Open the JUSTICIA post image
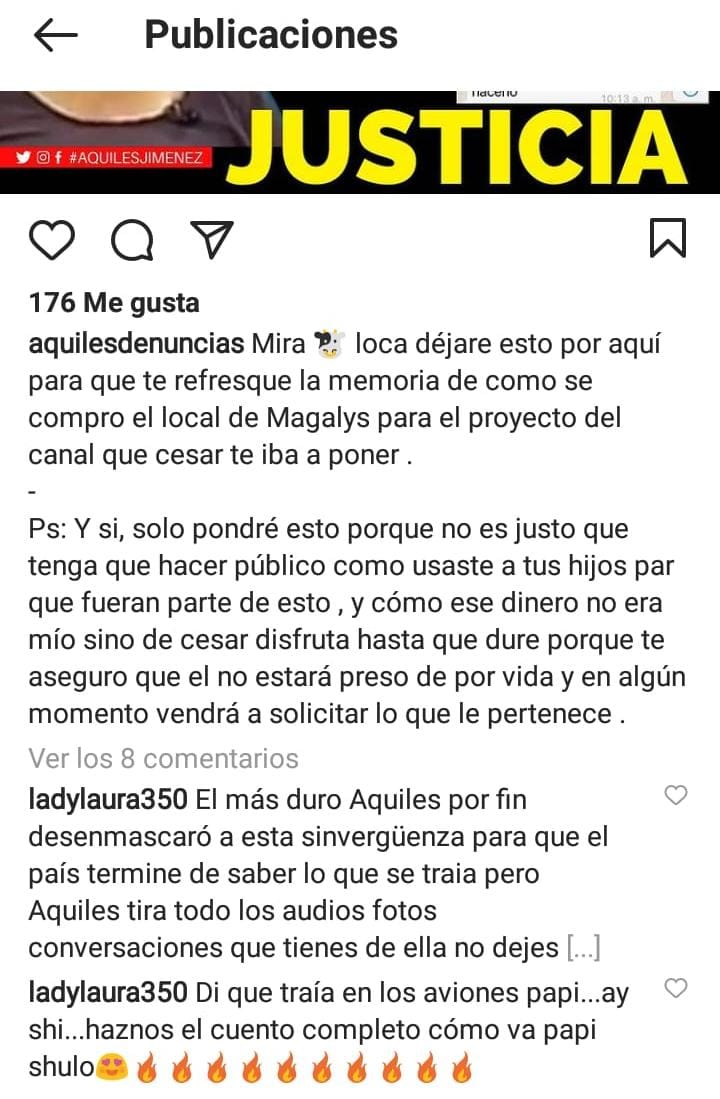 (360, 142)
